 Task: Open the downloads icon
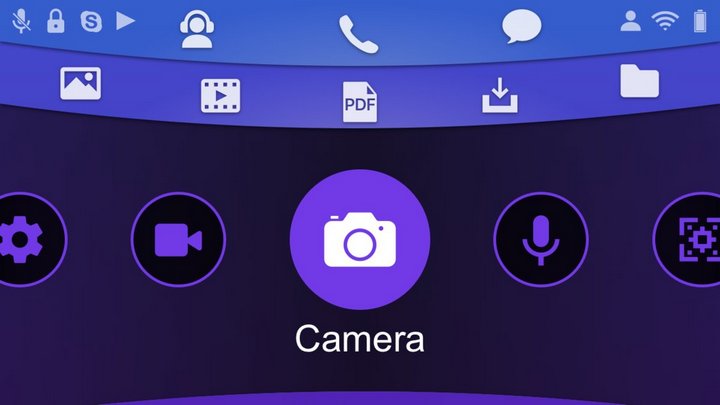(x=500, y=95)
